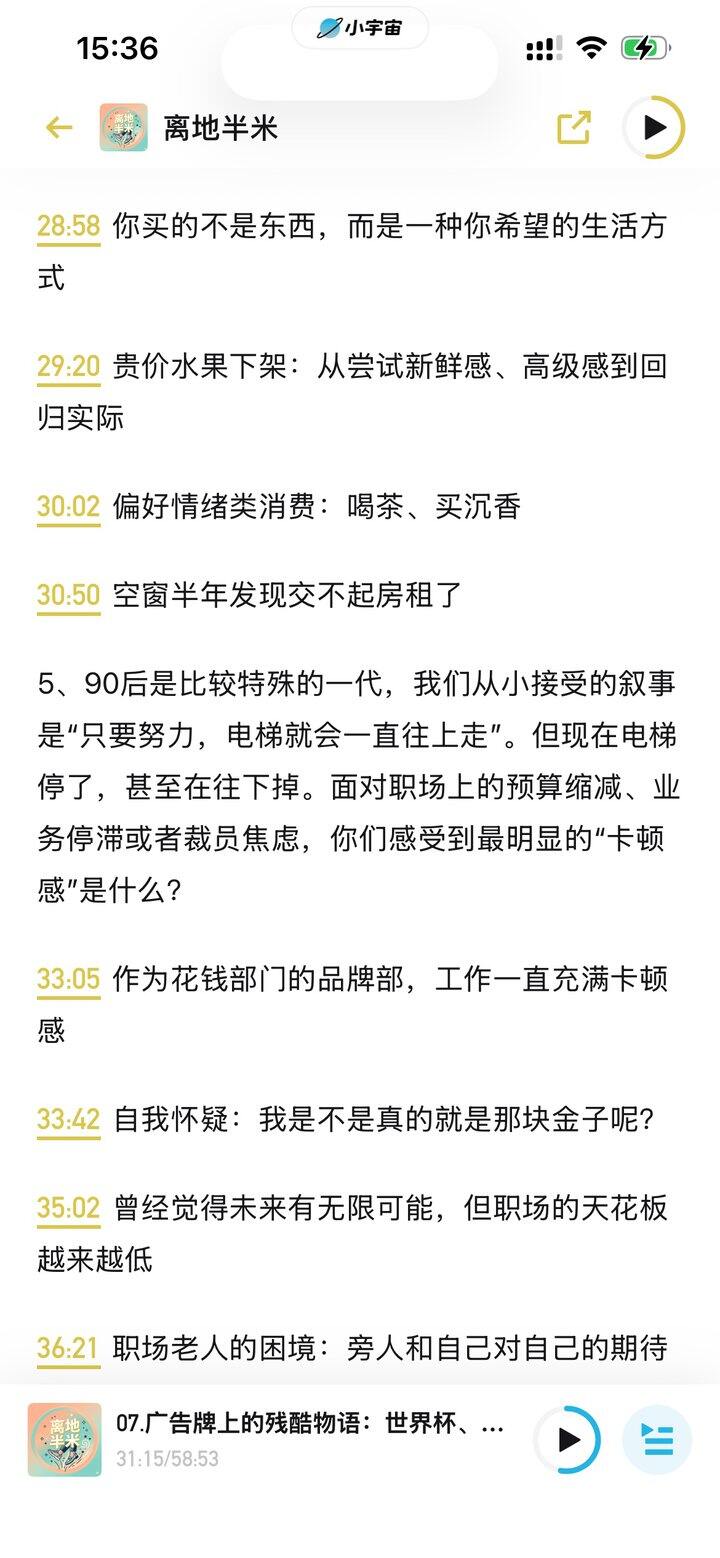
Task: Resume playback in the bottom mini player
Action: click(568, 1440)
